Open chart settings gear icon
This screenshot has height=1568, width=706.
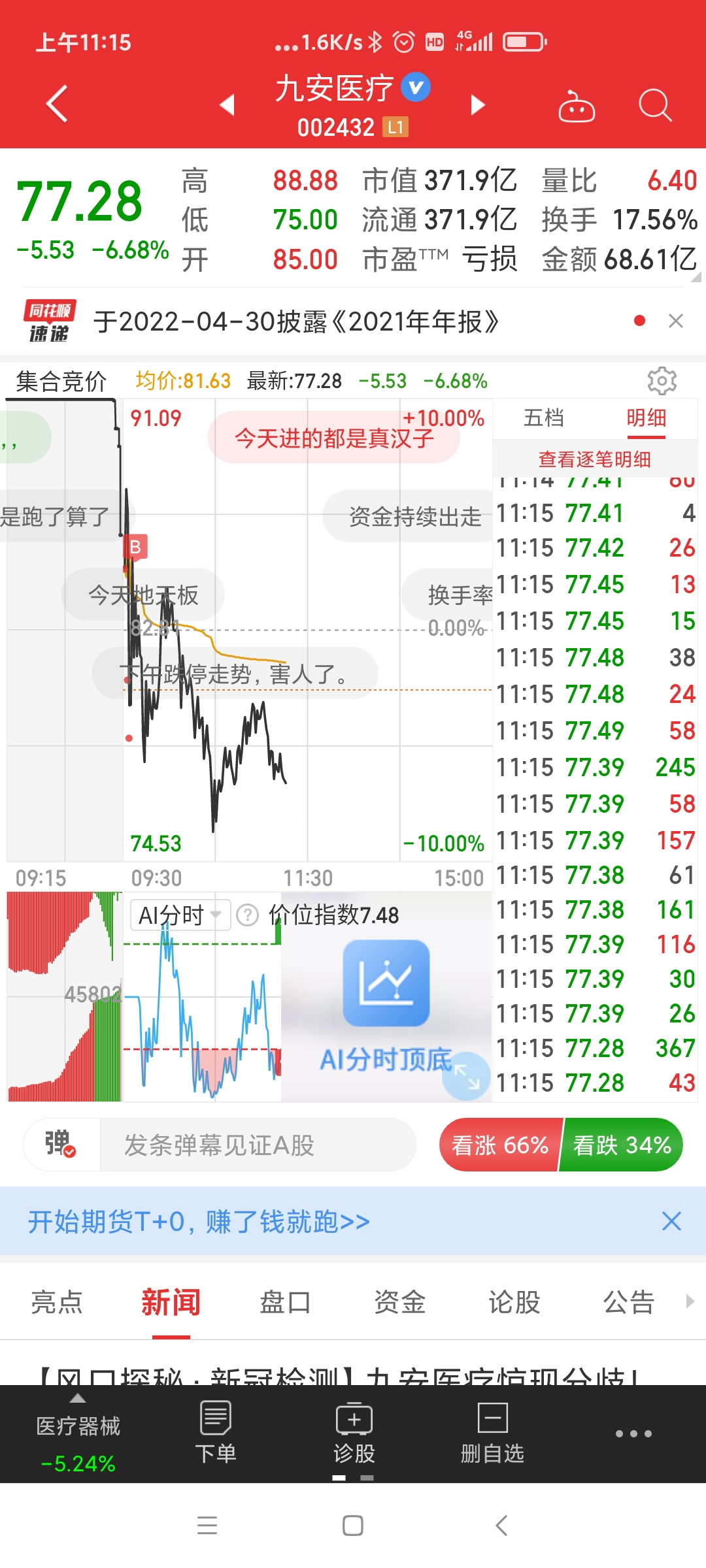(662, 381)
